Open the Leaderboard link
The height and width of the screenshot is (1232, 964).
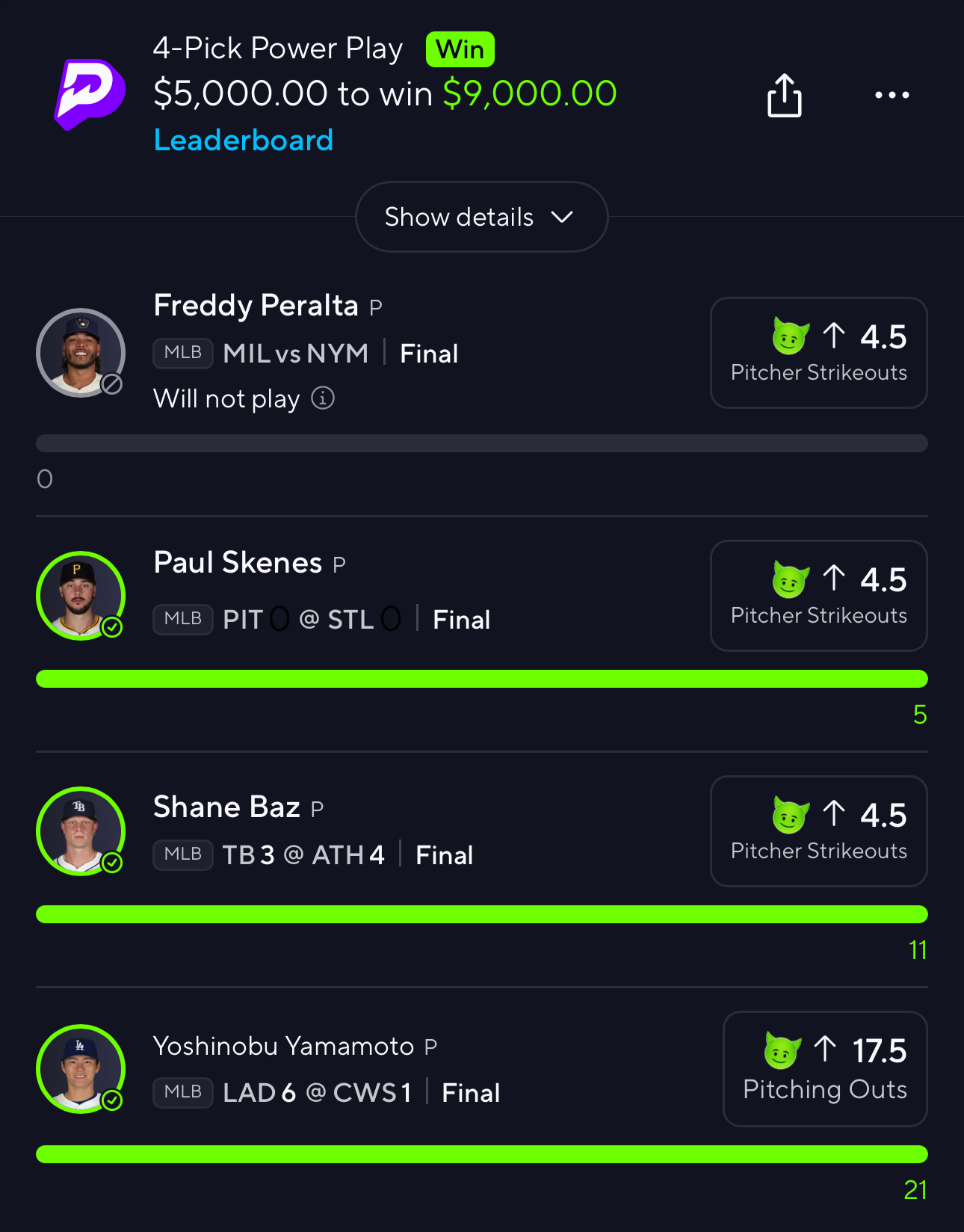(243, 140)
